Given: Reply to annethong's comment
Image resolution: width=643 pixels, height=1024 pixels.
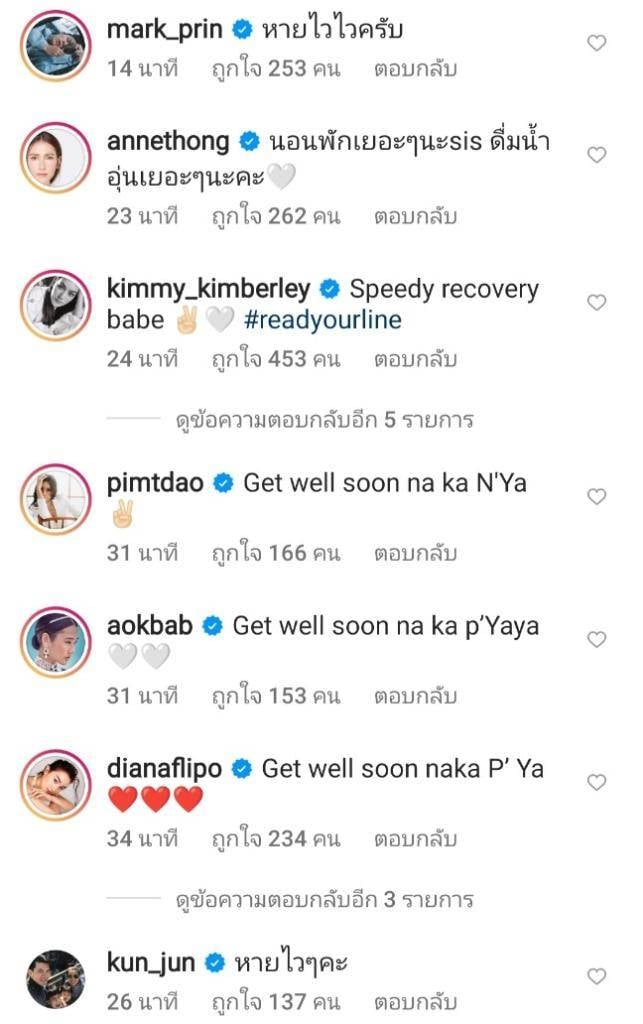Looking at the screenshot, I should [415, 215].
